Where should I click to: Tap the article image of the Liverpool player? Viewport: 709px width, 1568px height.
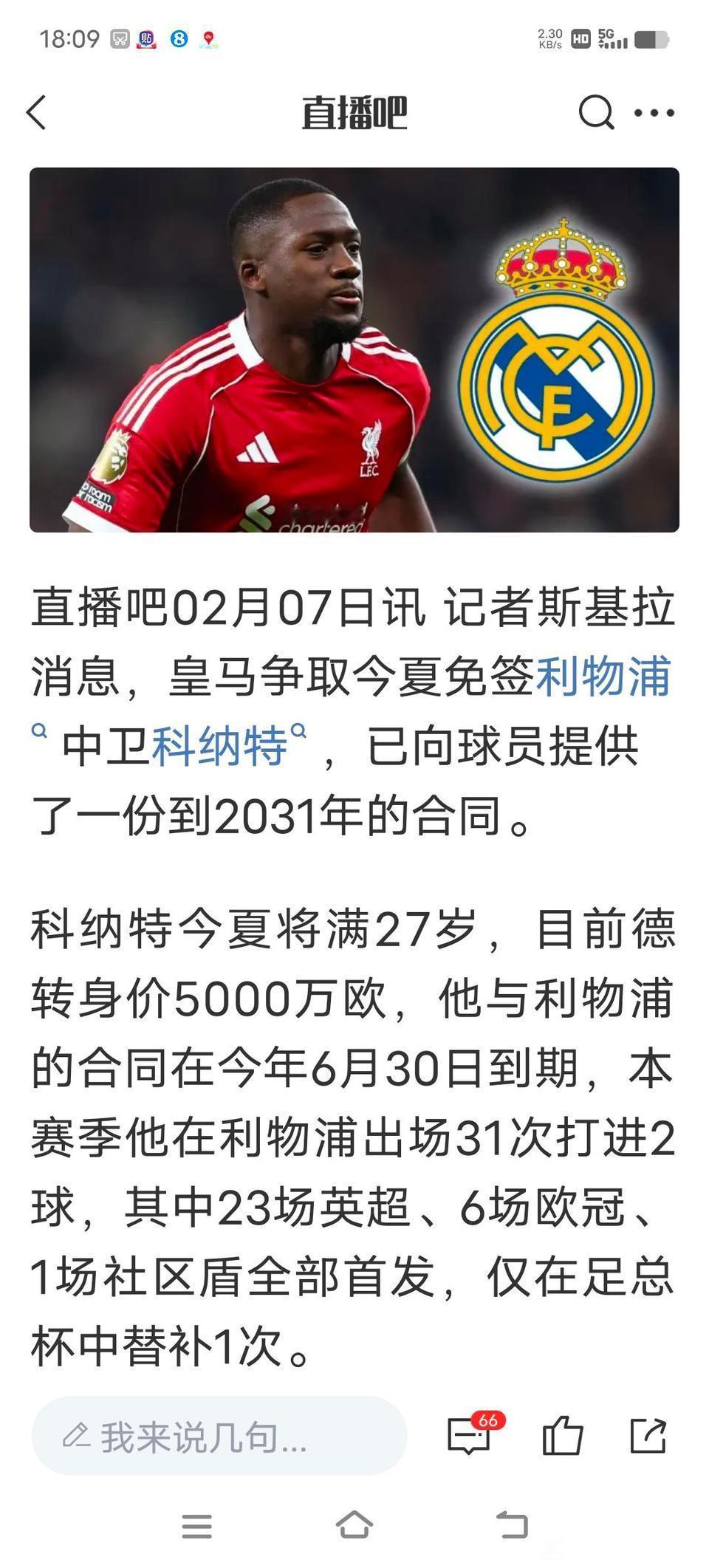295,347
